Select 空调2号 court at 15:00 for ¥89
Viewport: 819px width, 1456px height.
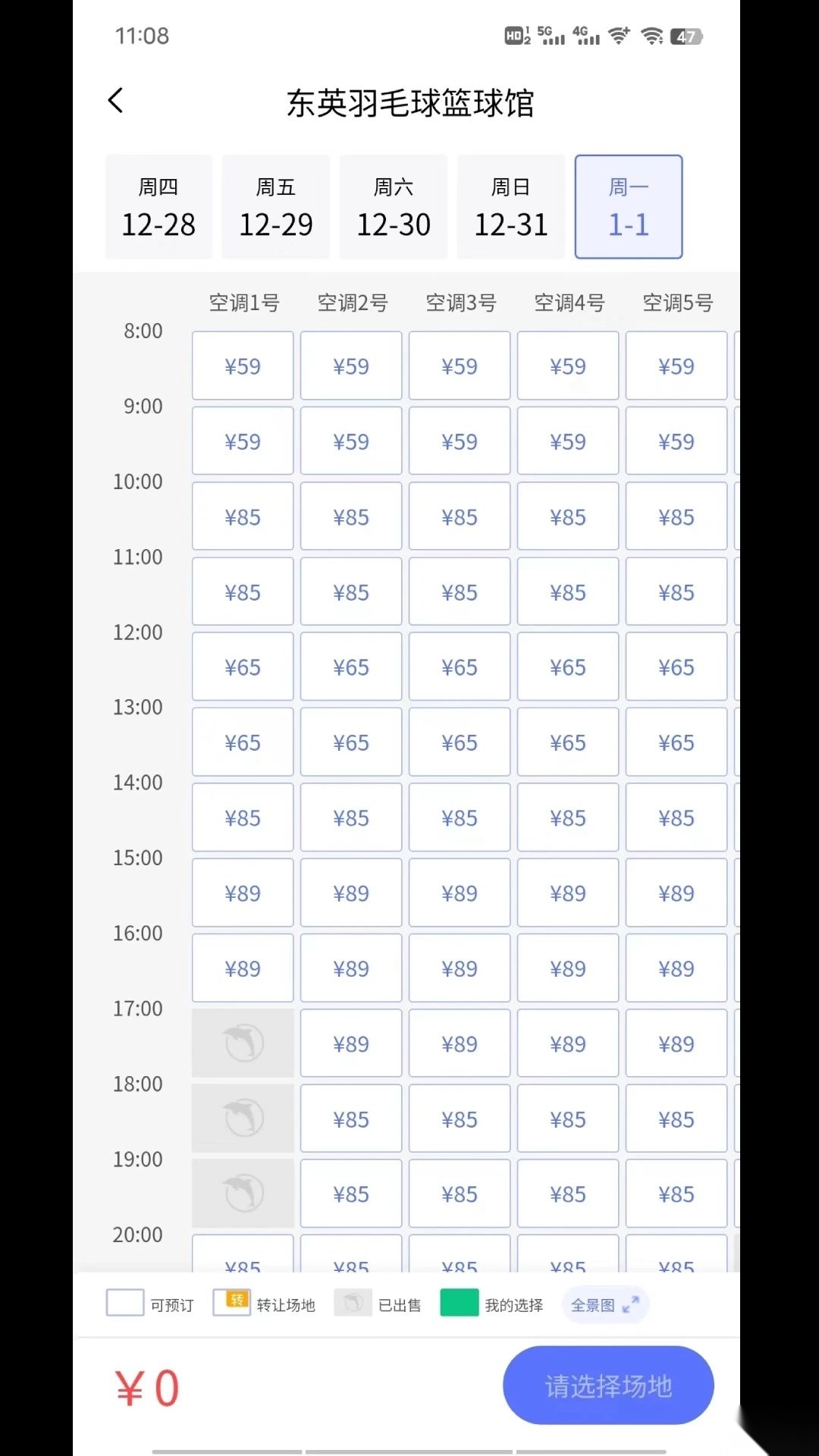point(351,893)
